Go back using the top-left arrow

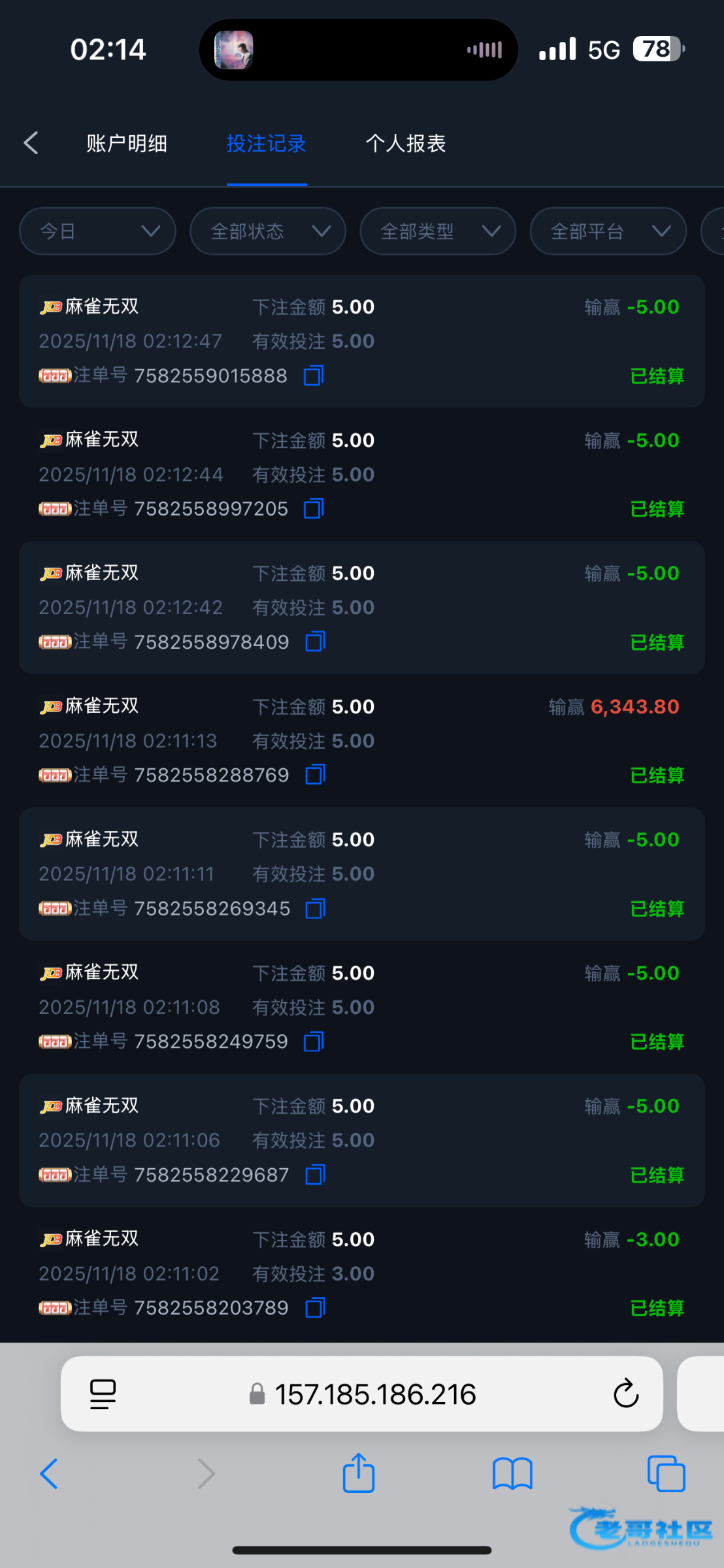[31, 142]
